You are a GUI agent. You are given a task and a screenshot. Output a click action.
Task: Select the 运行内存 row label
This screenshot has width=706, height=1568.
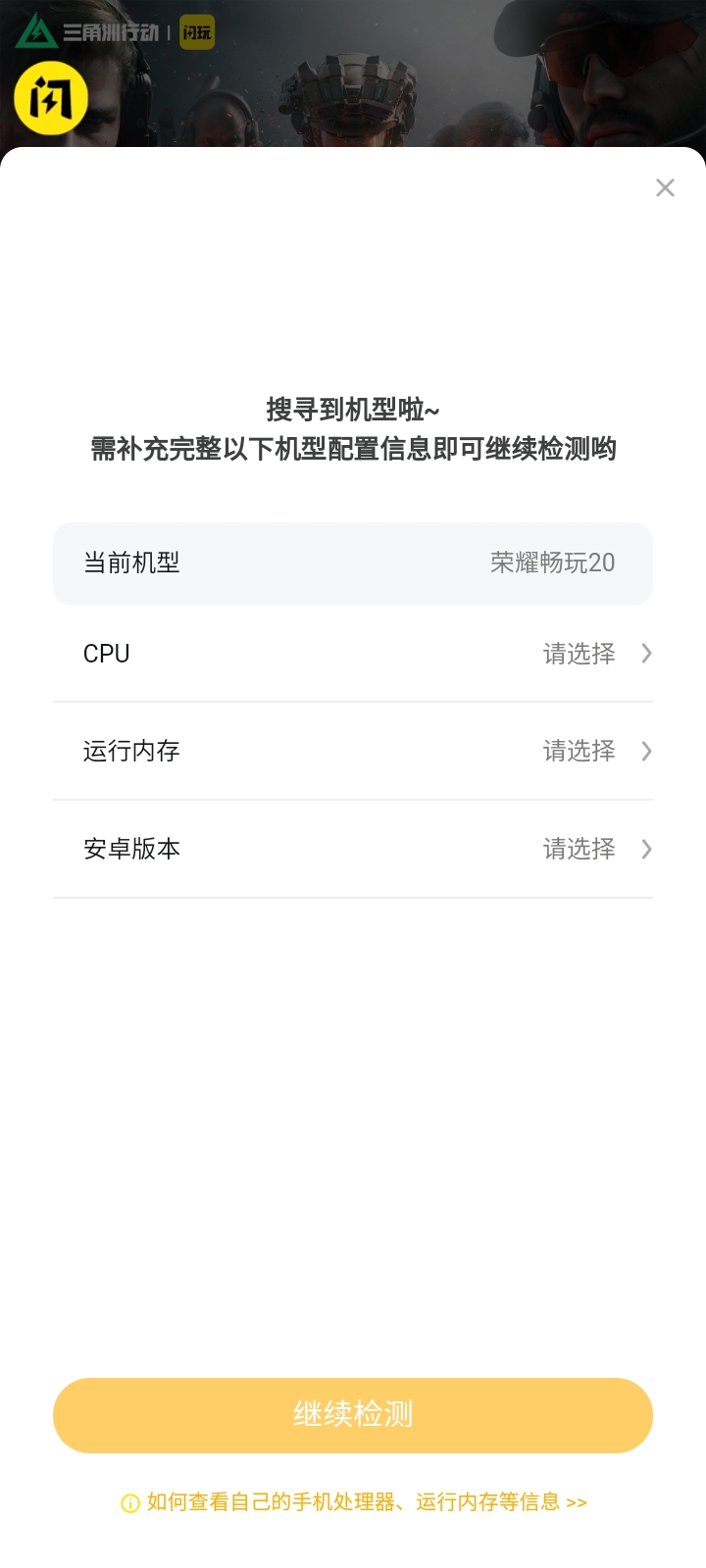(132, 752)
